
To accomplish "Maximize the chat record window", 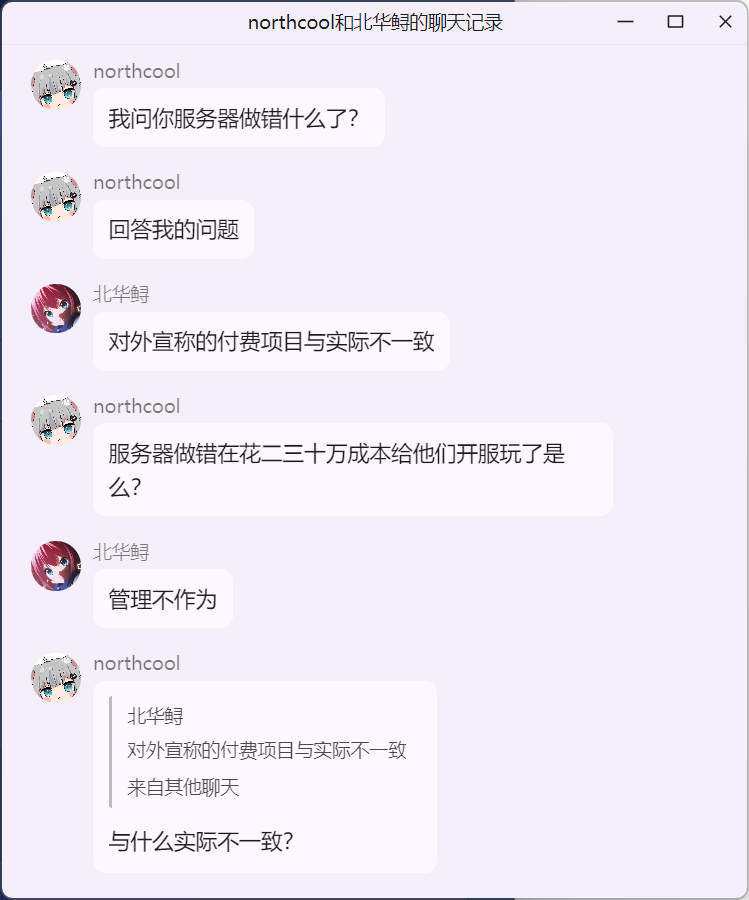I will [675, 22].
